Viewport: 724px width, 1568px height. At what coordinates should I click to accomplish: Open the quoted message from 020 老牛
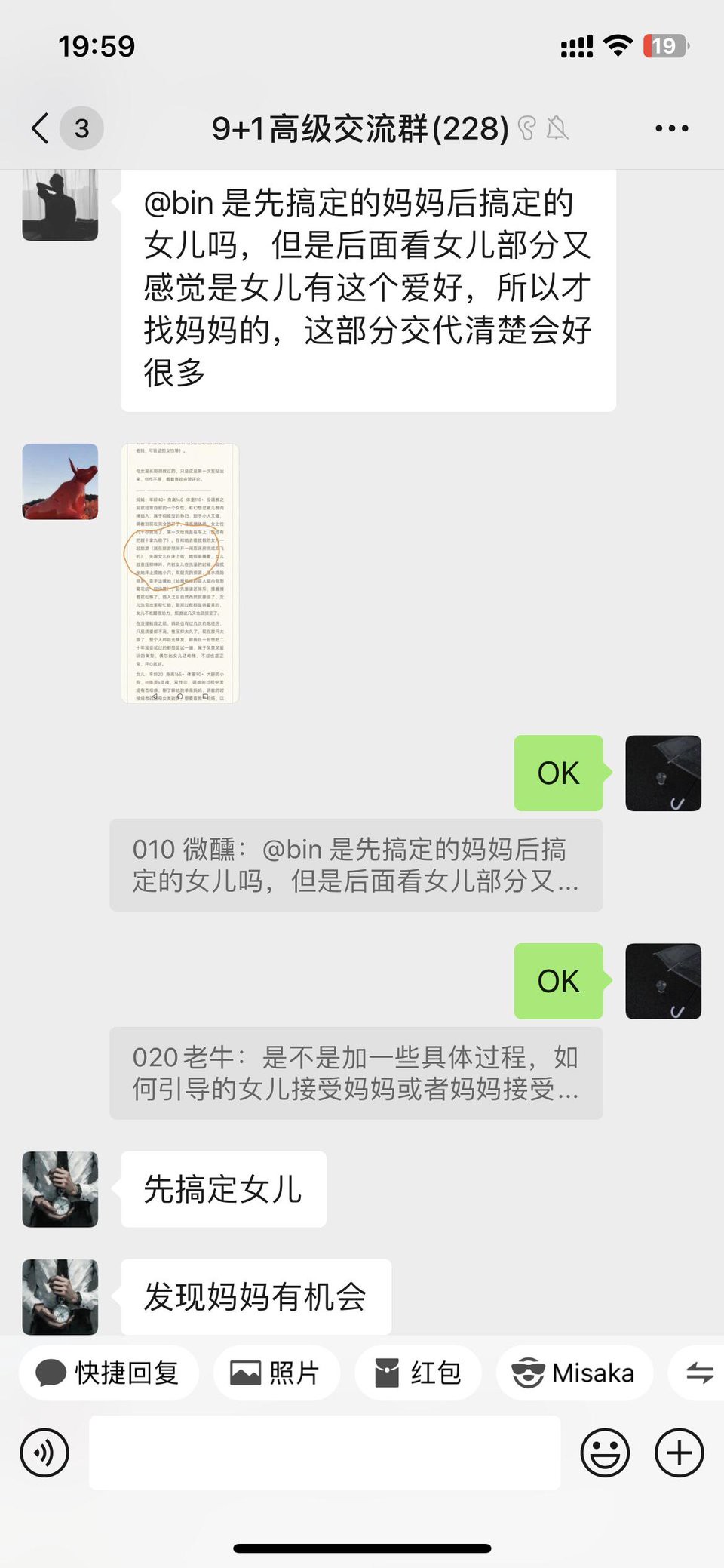coord(356,1072)
